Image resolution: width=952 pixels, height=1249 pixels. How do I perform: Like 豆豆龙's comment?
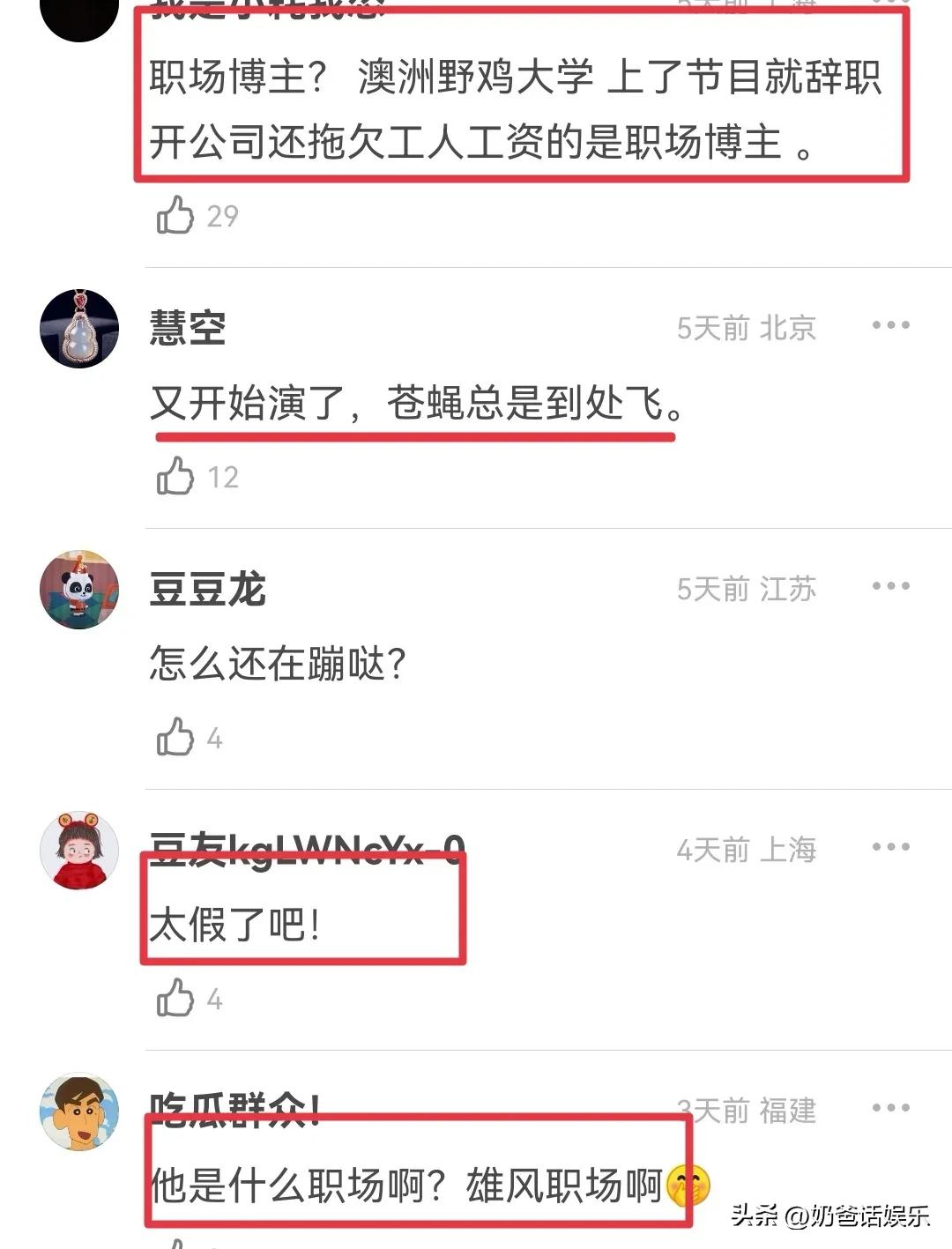[175, 737]
